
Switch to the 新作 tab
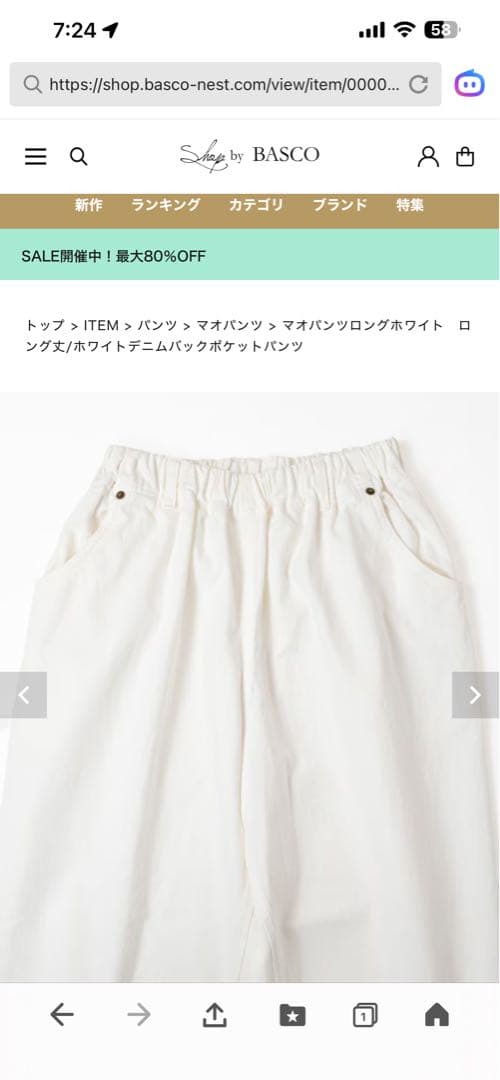[89, 205]
